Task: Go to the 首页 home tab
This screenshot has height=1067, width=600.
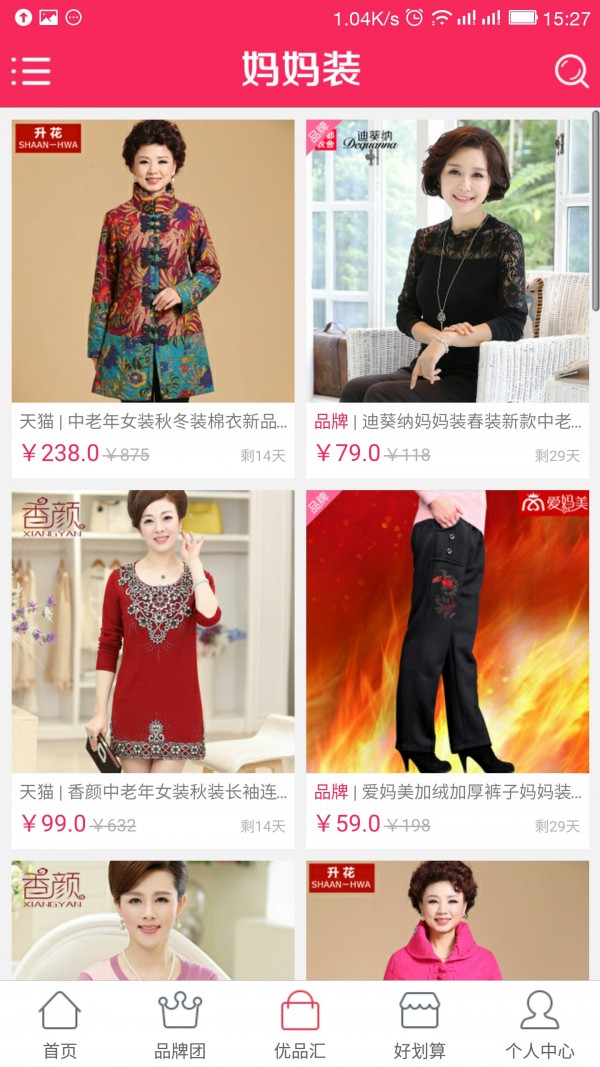Action: (x=60, y=1024)
